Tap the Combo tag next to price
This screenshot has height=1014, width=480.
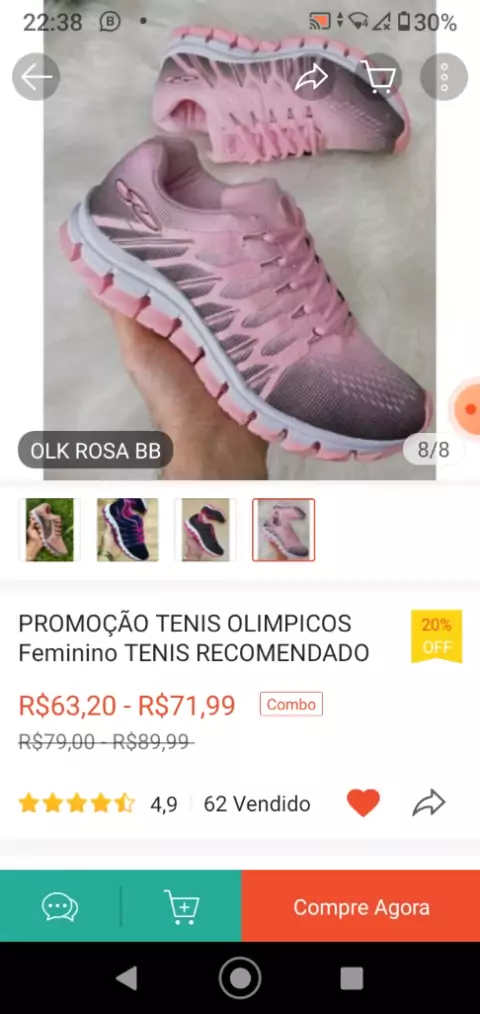(x=291, y=704)
